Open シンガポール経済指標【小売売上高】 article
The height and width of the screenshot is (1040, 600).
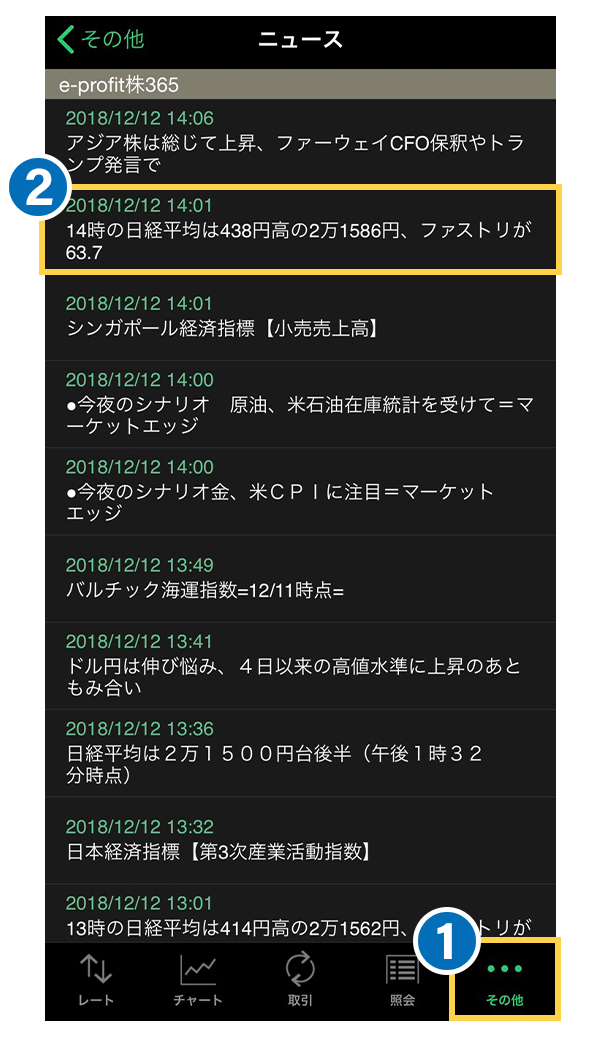[x=300, y=316]
